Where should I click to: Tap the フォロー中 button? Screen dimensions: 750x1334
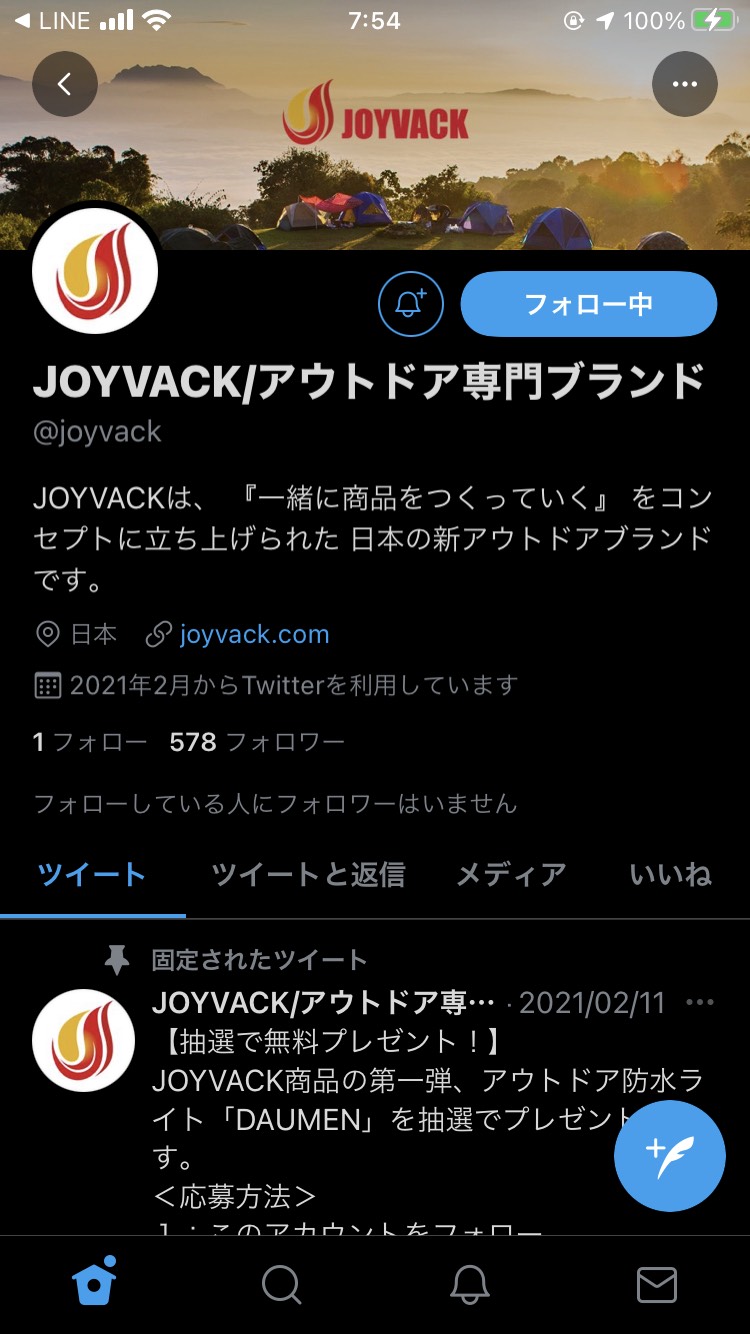point(589,304)
